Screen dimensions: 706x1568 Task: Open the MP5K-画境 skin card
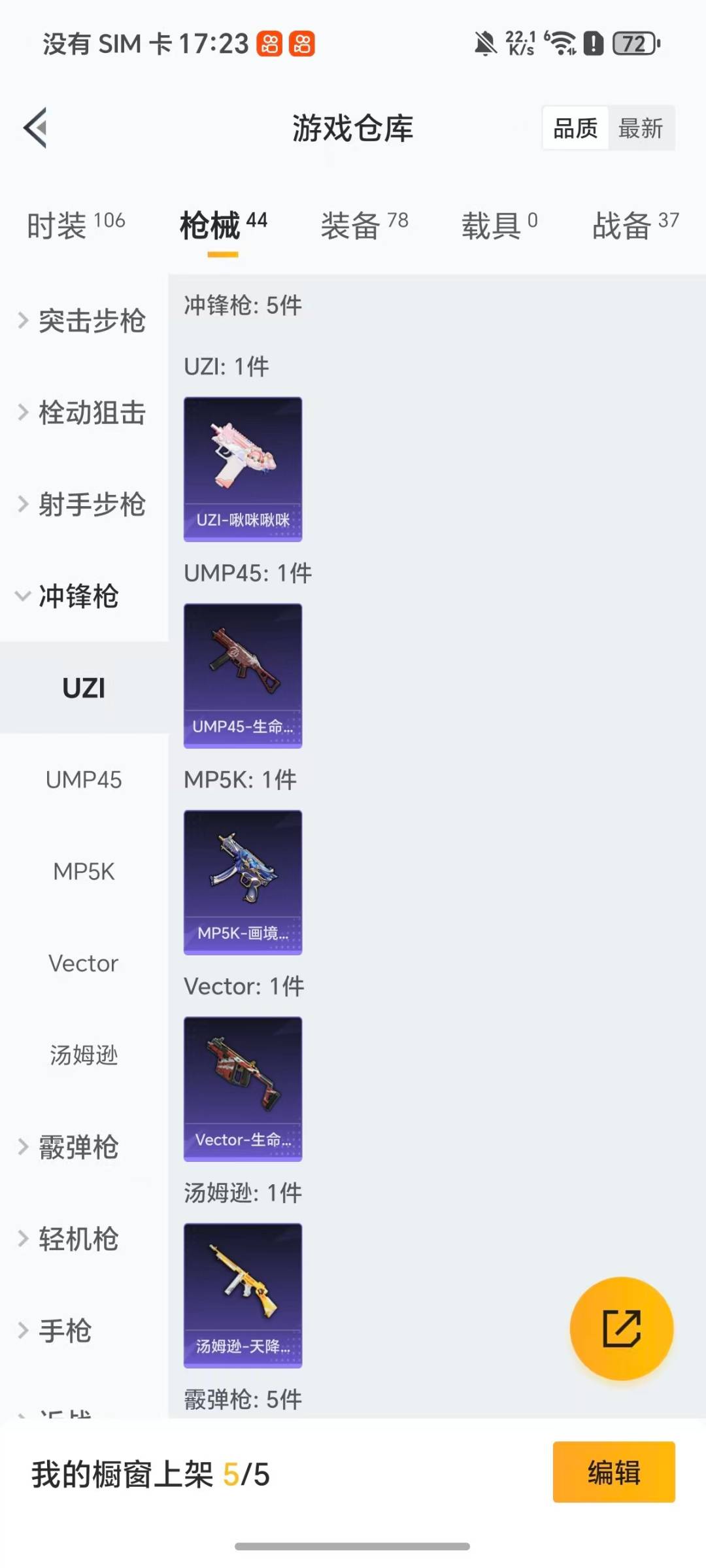click(x=243, y=881)
